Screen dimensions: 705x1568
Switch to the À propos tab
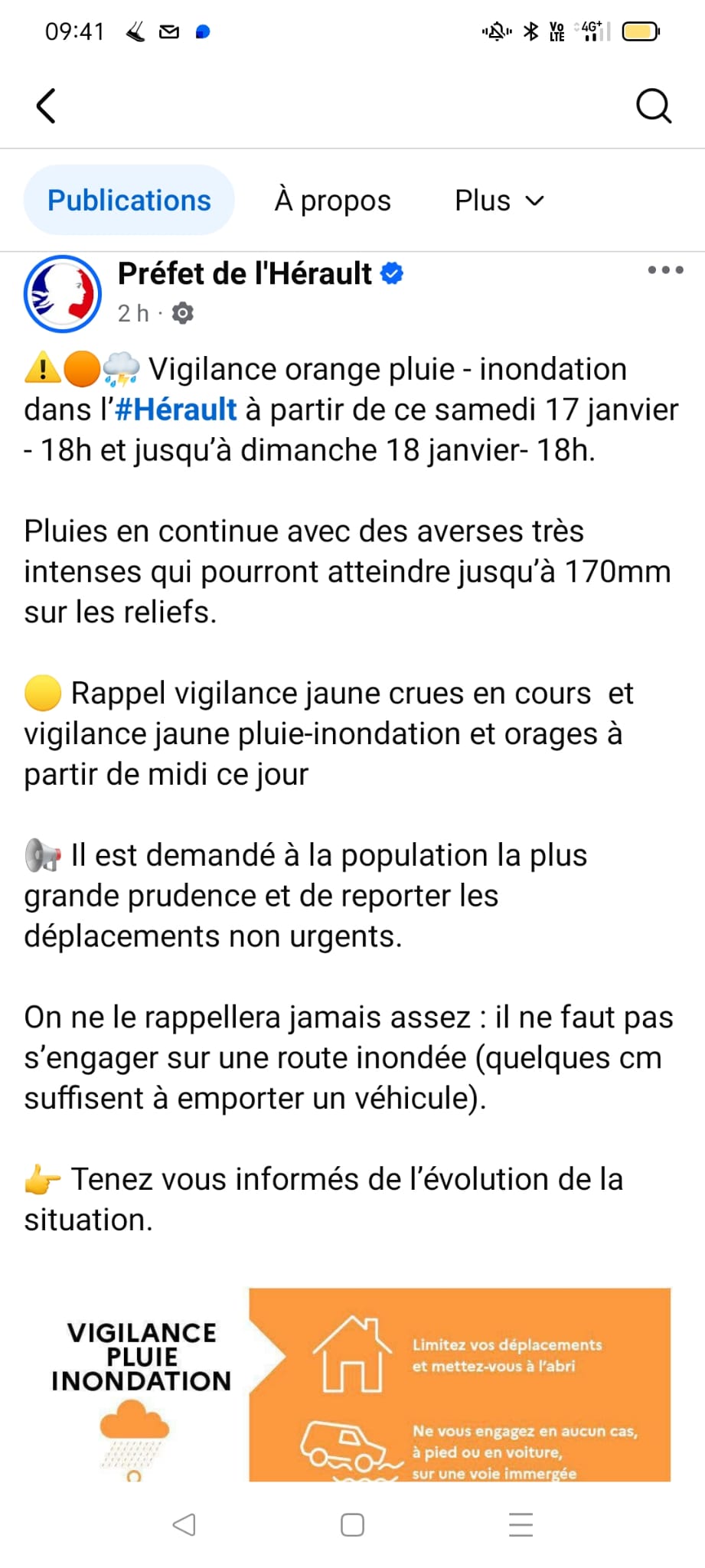[x=332, y=201]
